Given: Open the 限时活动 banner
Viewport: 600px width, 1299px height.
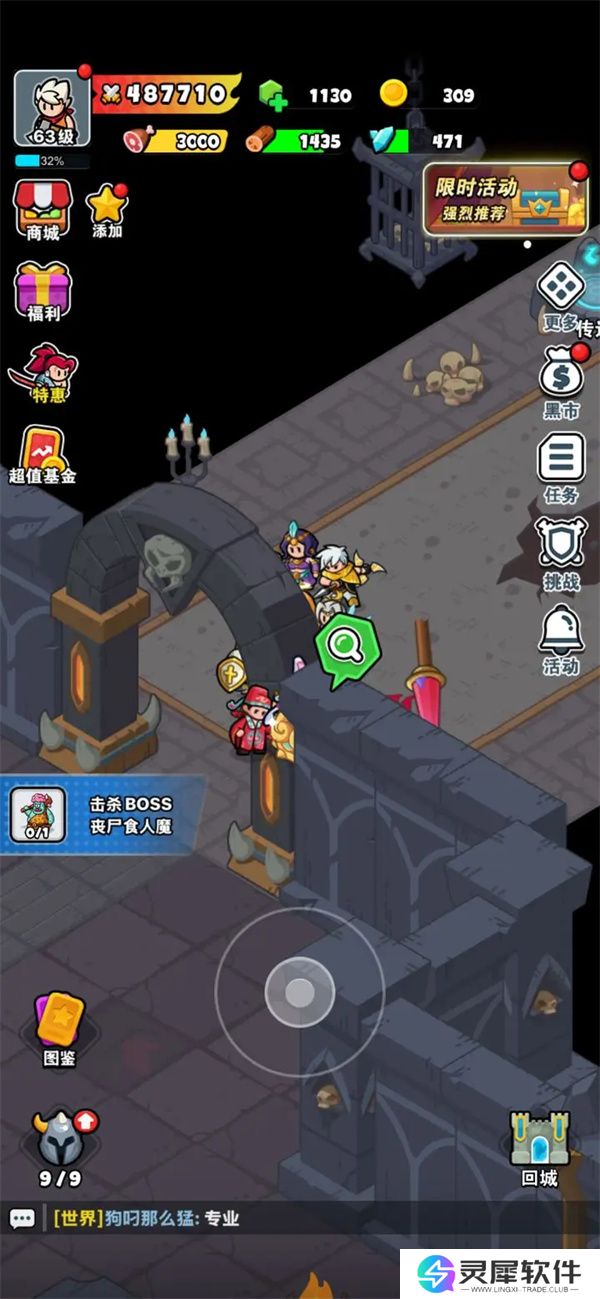Looking at the screenshot, I should click(503, 198).
